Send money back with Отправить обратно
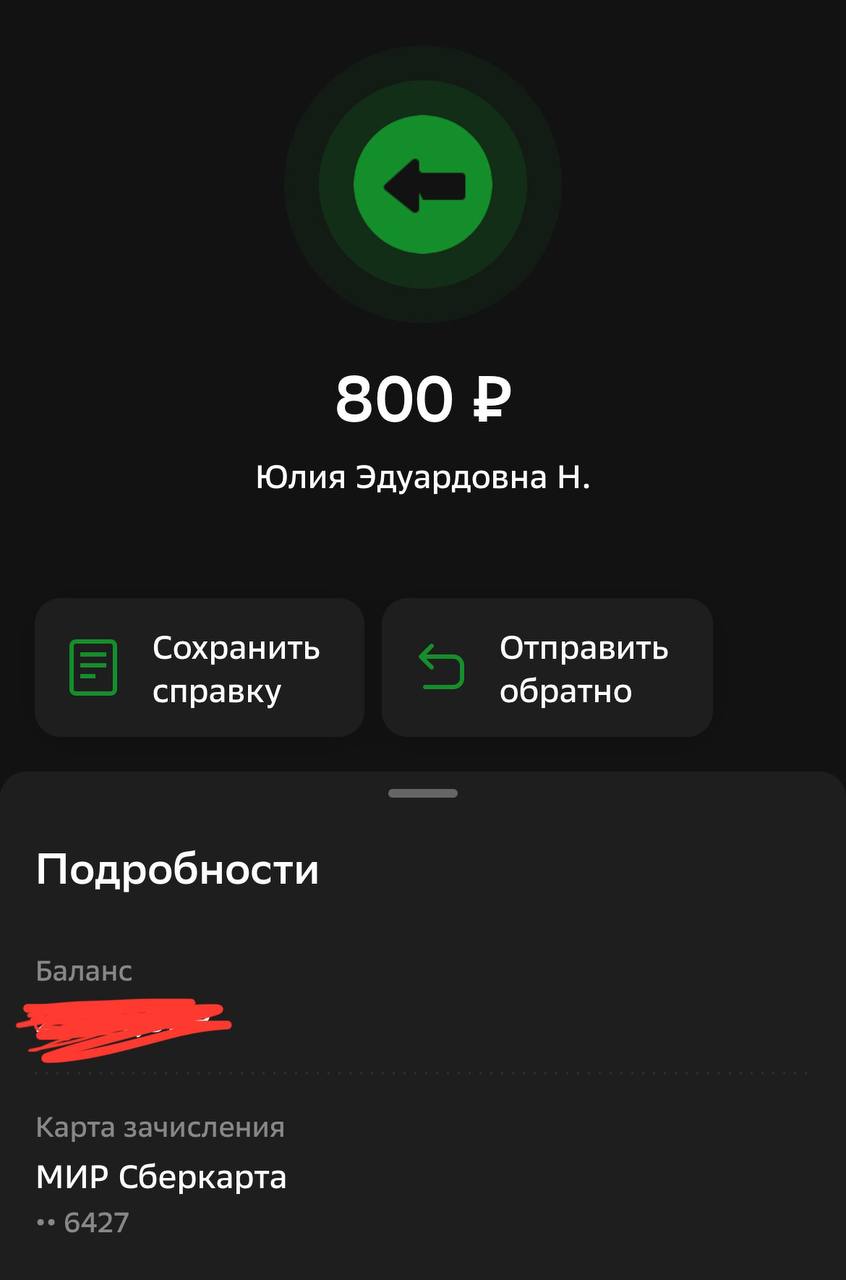Image resolution: width=846 pixels, height=1280 pixels. (547, 668)
